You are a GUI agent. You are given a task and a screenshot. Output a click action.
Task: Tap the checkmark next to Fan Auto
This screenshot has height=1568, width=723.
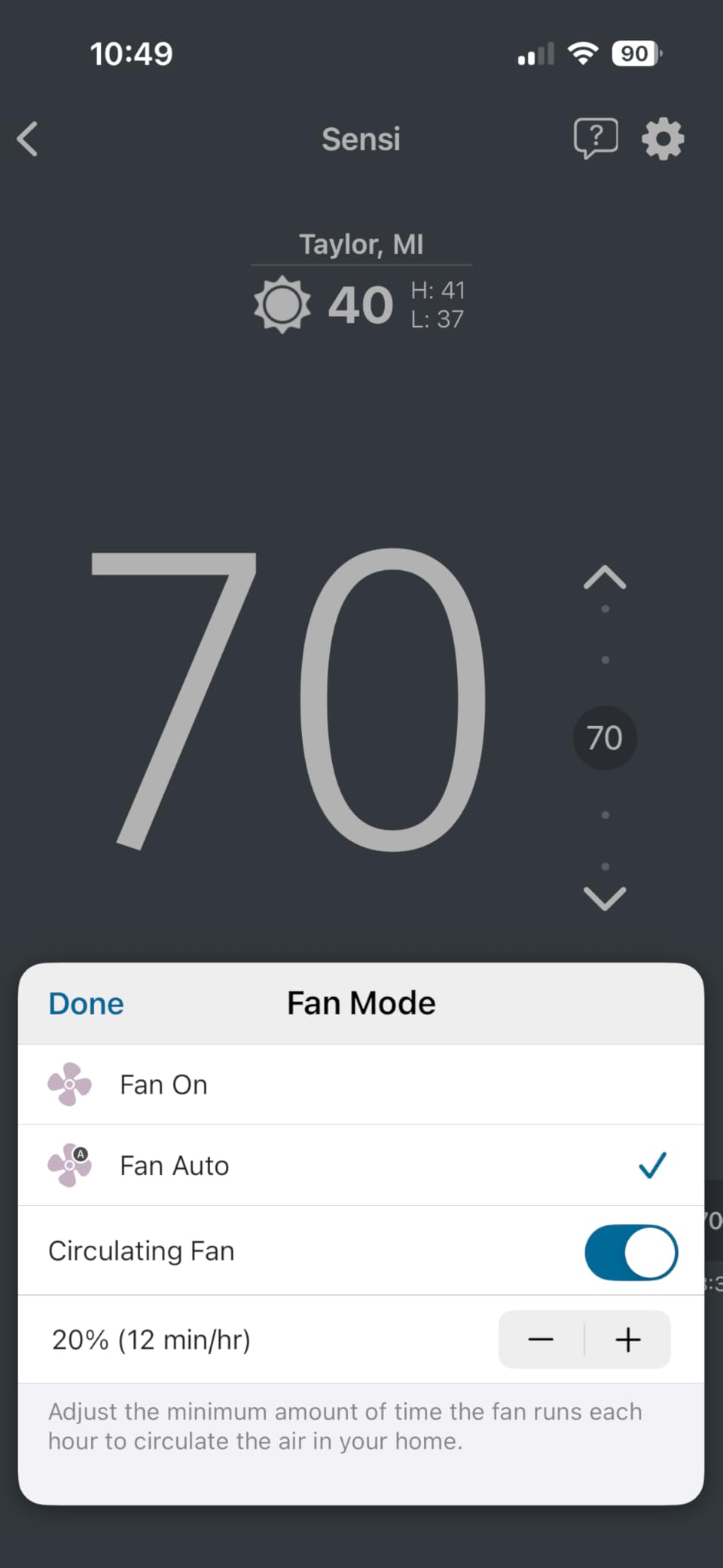click(652, 1165)
